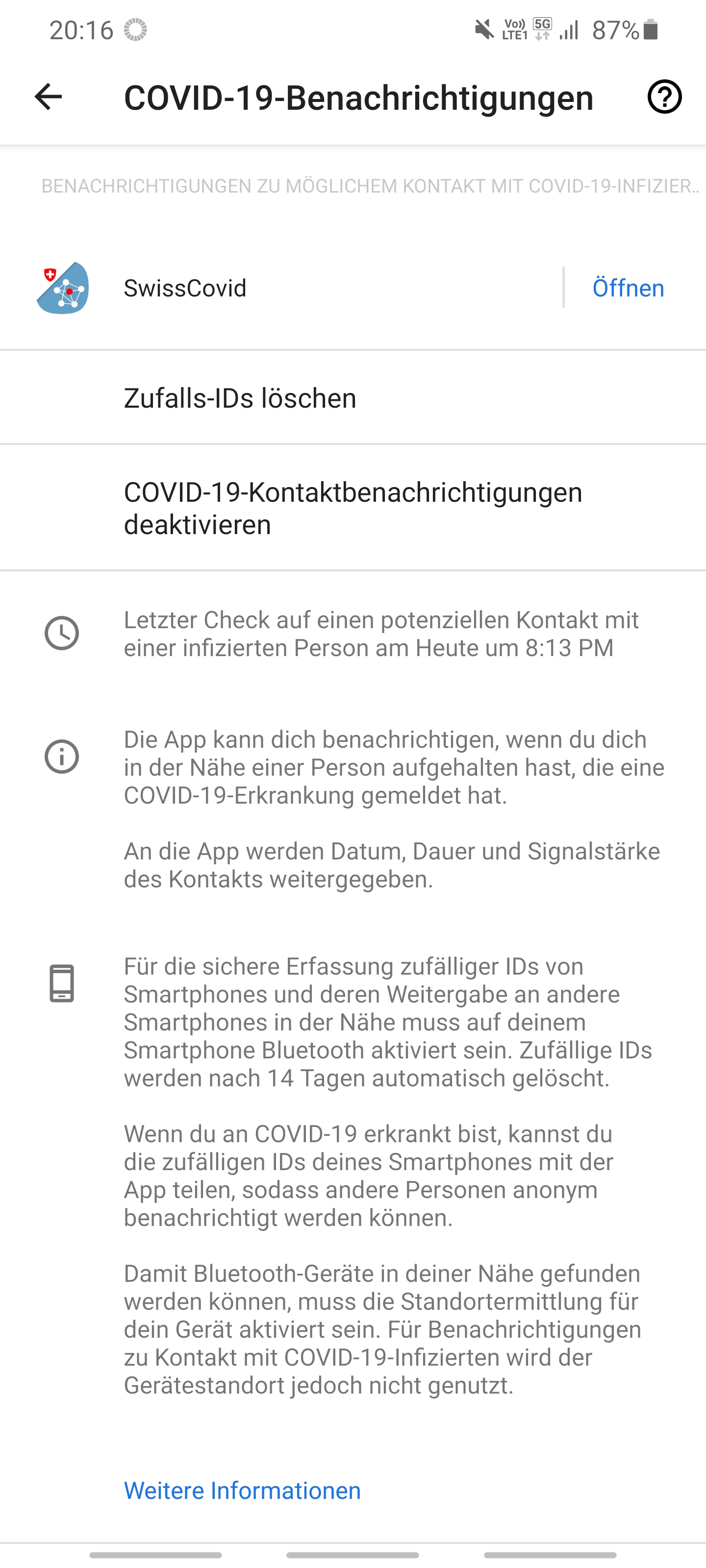Open the help question mark icon
The height and width of the screenshot is (1568, 706).
pos(664,97)
